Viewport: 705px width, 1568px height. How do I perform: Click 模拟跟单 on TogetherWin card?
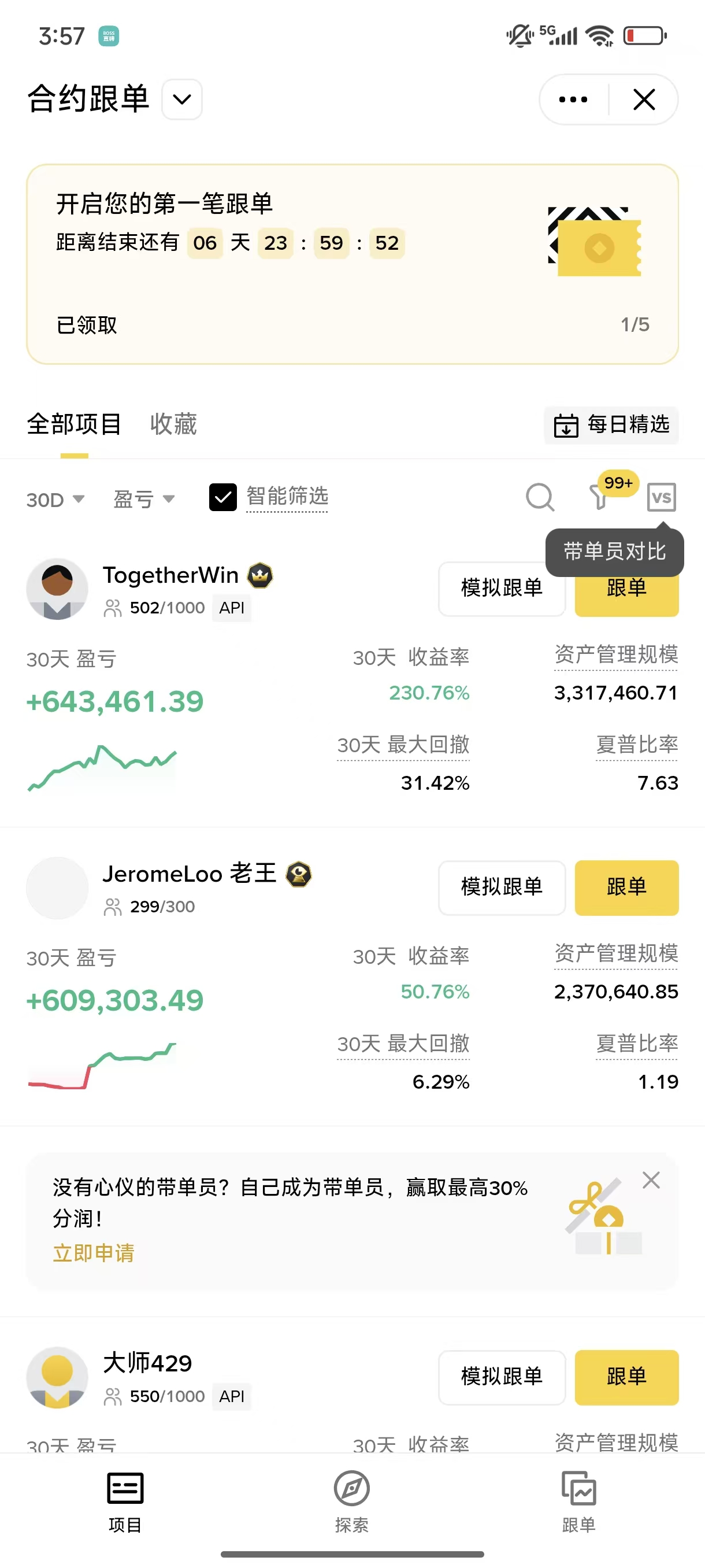pyautogui.click(x=501, y=589)
